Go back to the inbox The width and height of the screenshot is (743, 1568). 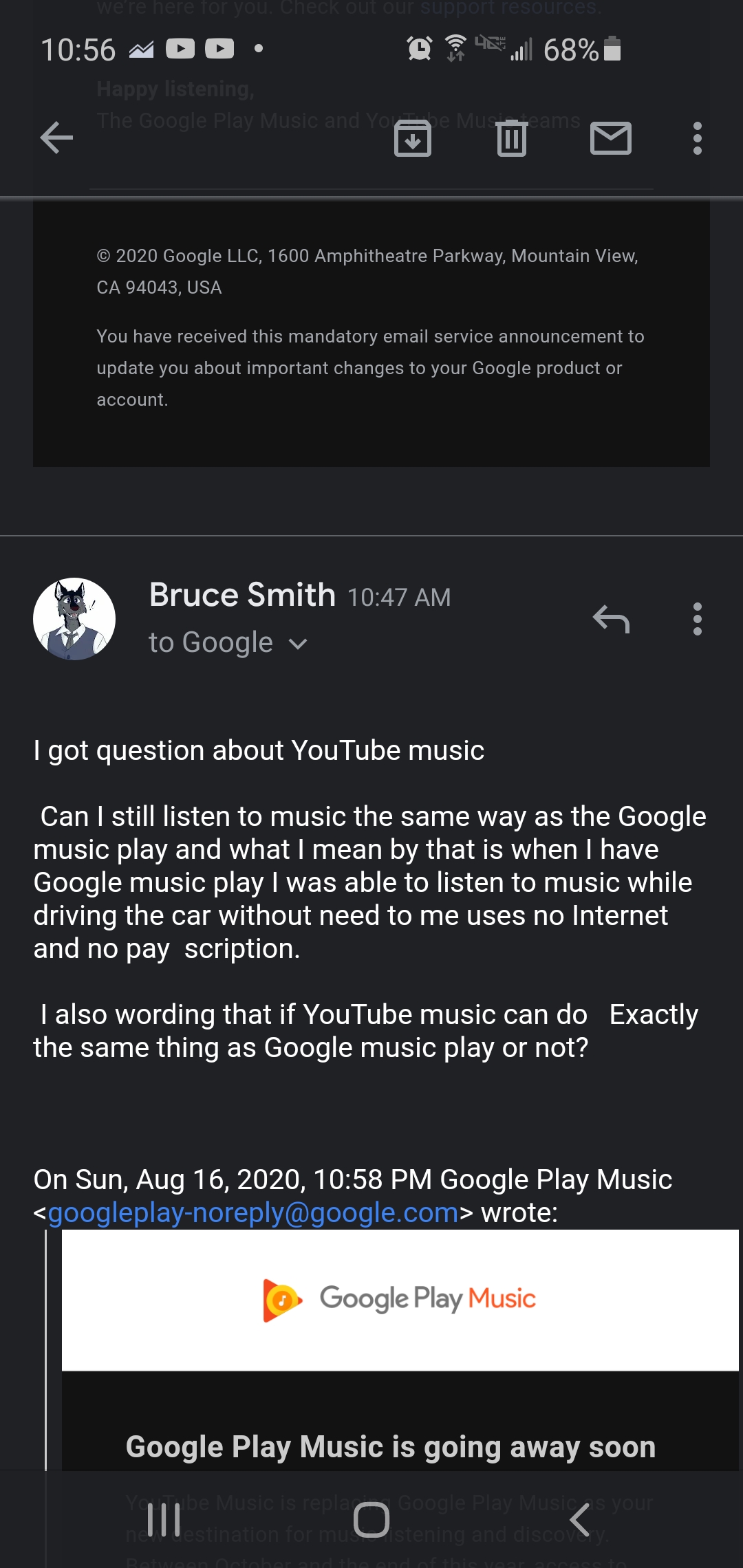click(x=56, y=138)
